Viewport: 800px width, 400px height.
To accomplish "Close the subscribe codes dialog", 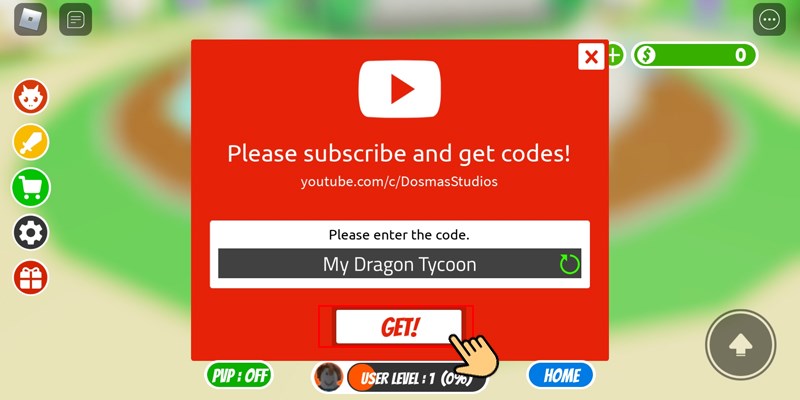I will tap(591, 56).
